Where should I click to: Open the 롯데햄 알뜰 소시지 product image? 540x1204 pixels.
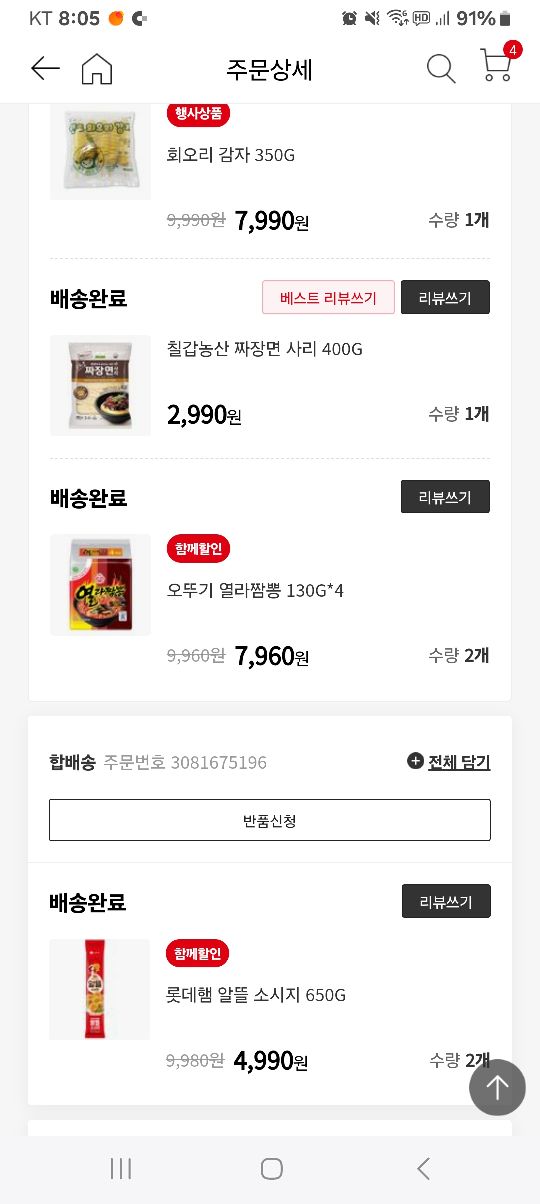pos(100,989)
